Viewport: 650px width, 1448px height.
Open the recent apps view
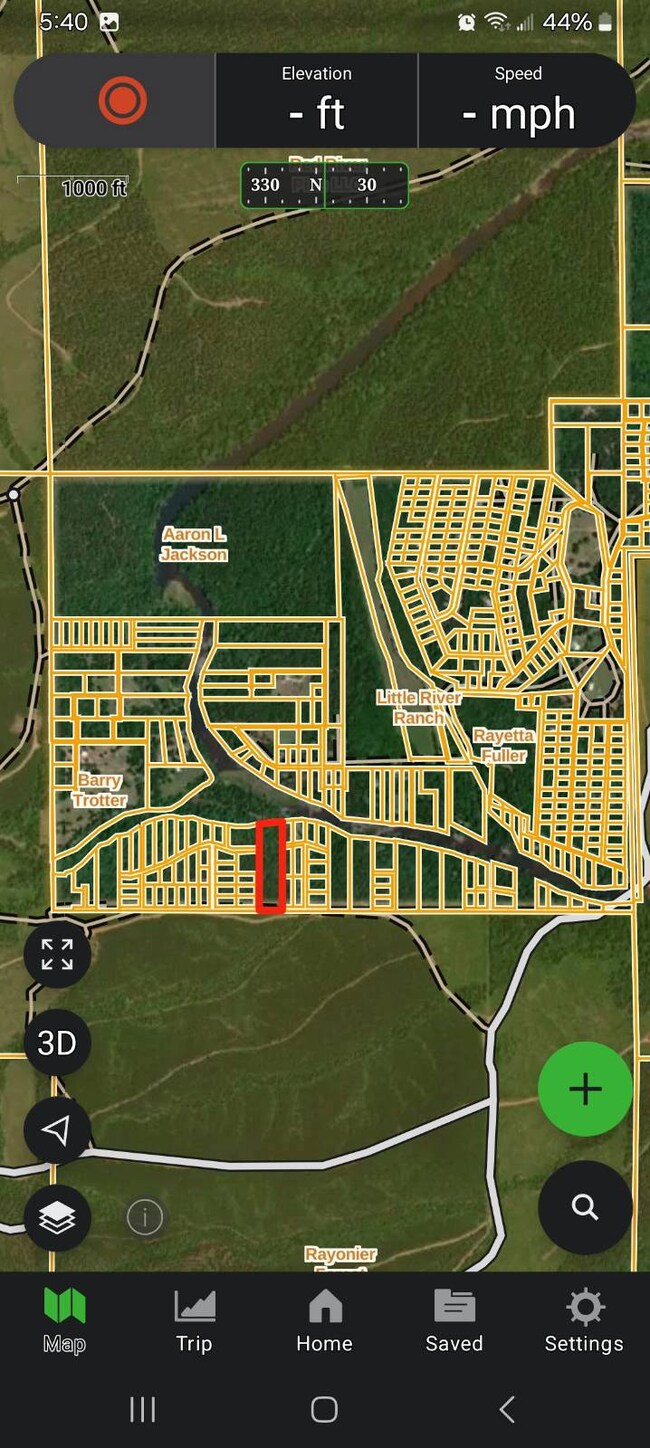(142, 1410)
